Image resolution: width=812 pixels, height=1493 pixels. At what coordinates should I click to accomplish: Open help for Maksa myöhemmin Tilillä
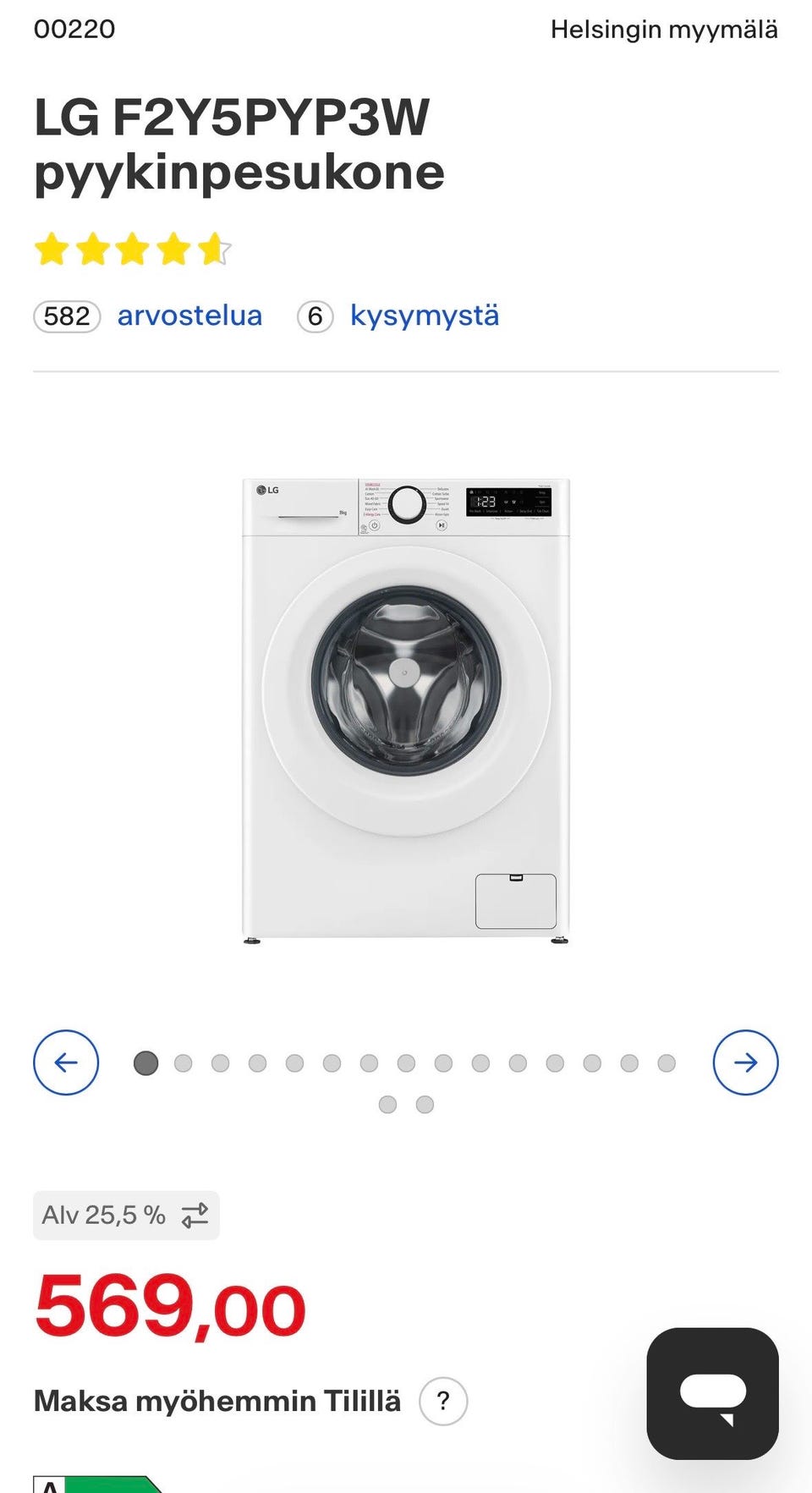click(443, 1402)
